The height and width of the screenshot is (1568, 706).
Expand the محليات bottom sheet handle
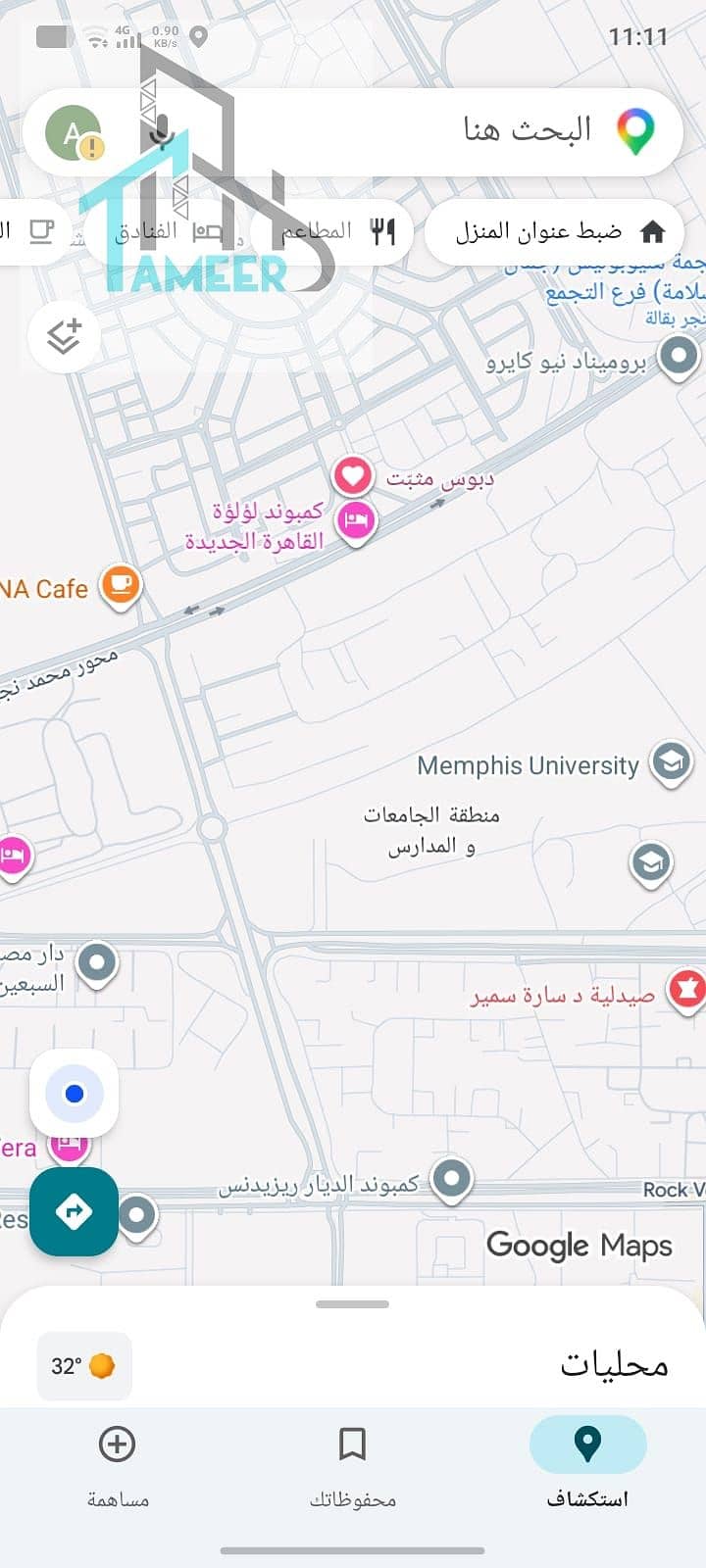click(353, 1304)
